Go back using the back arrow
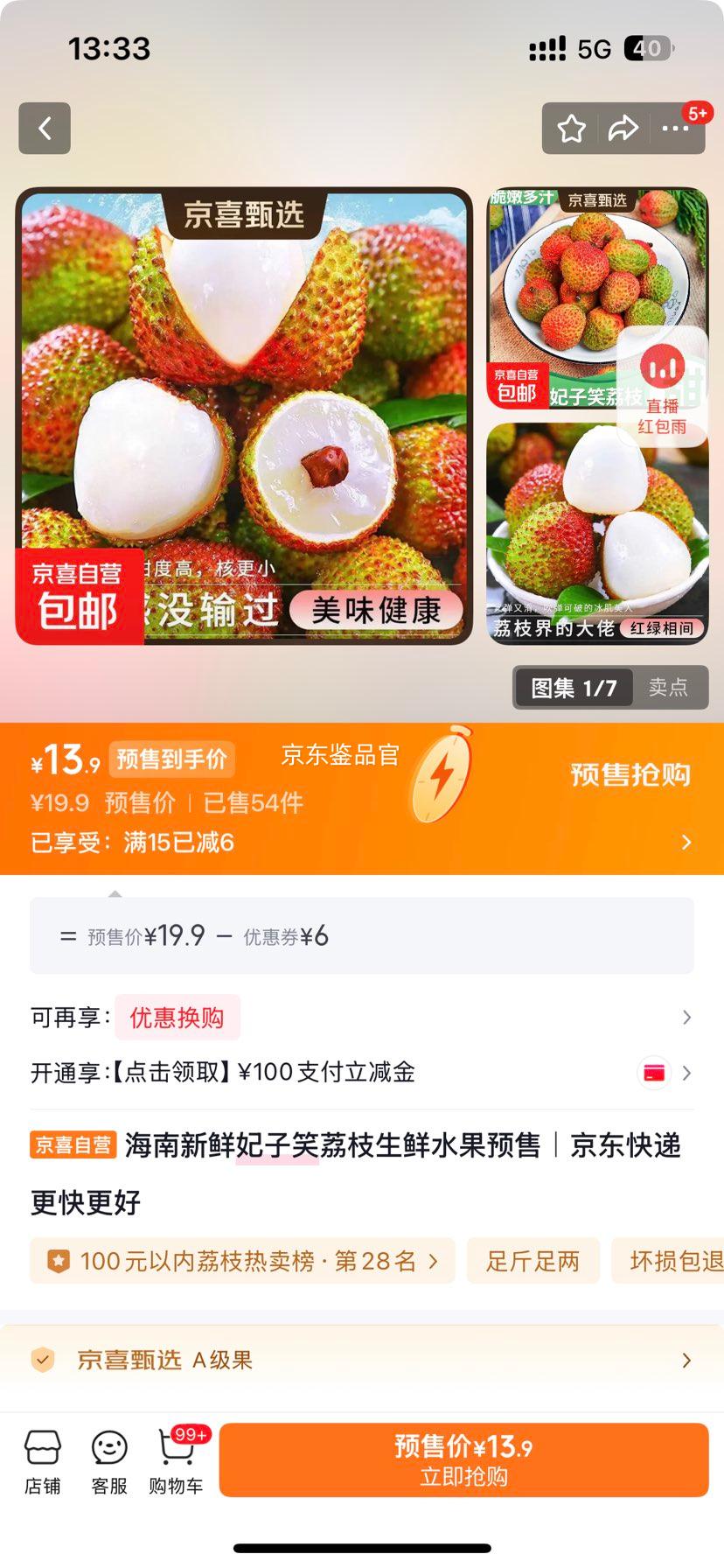The height and width of the screenshot is (1568, 724). [x=44, y=128]
